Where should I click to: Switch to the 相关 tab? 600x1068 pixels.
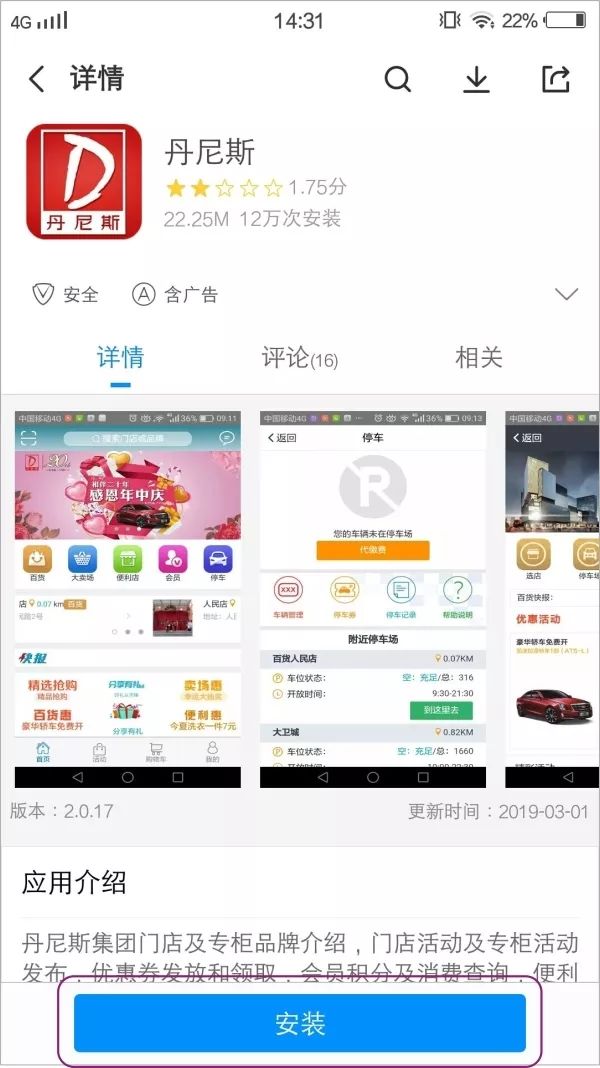pyautogui.click(x=479, y=358)
